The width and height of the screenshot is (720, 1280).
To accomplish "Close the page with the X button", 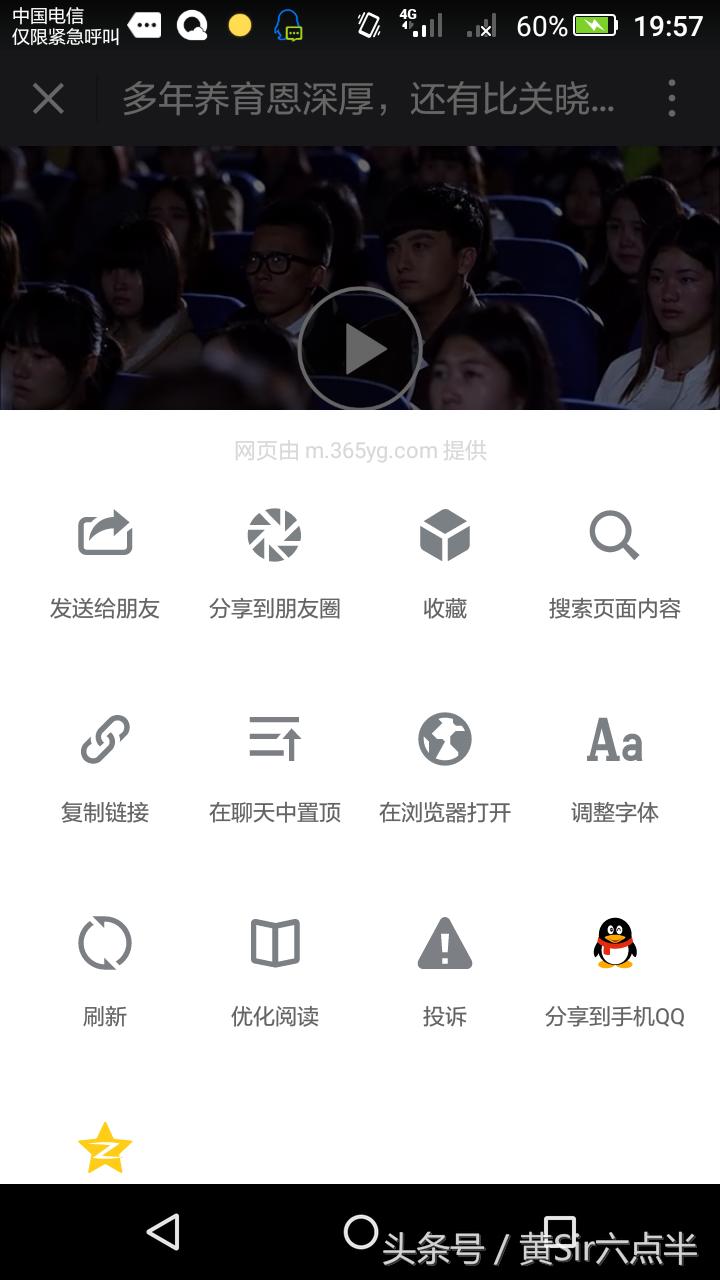I will tap(48, 100).
